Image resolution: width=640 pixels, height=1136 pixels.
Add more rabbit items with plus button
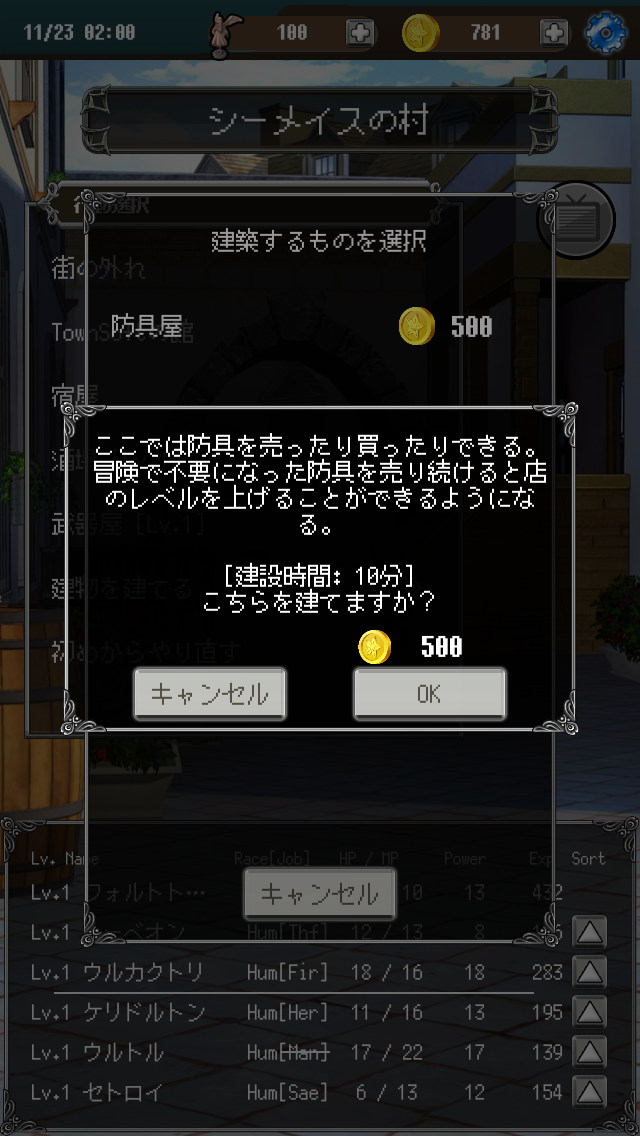(359, 32)
